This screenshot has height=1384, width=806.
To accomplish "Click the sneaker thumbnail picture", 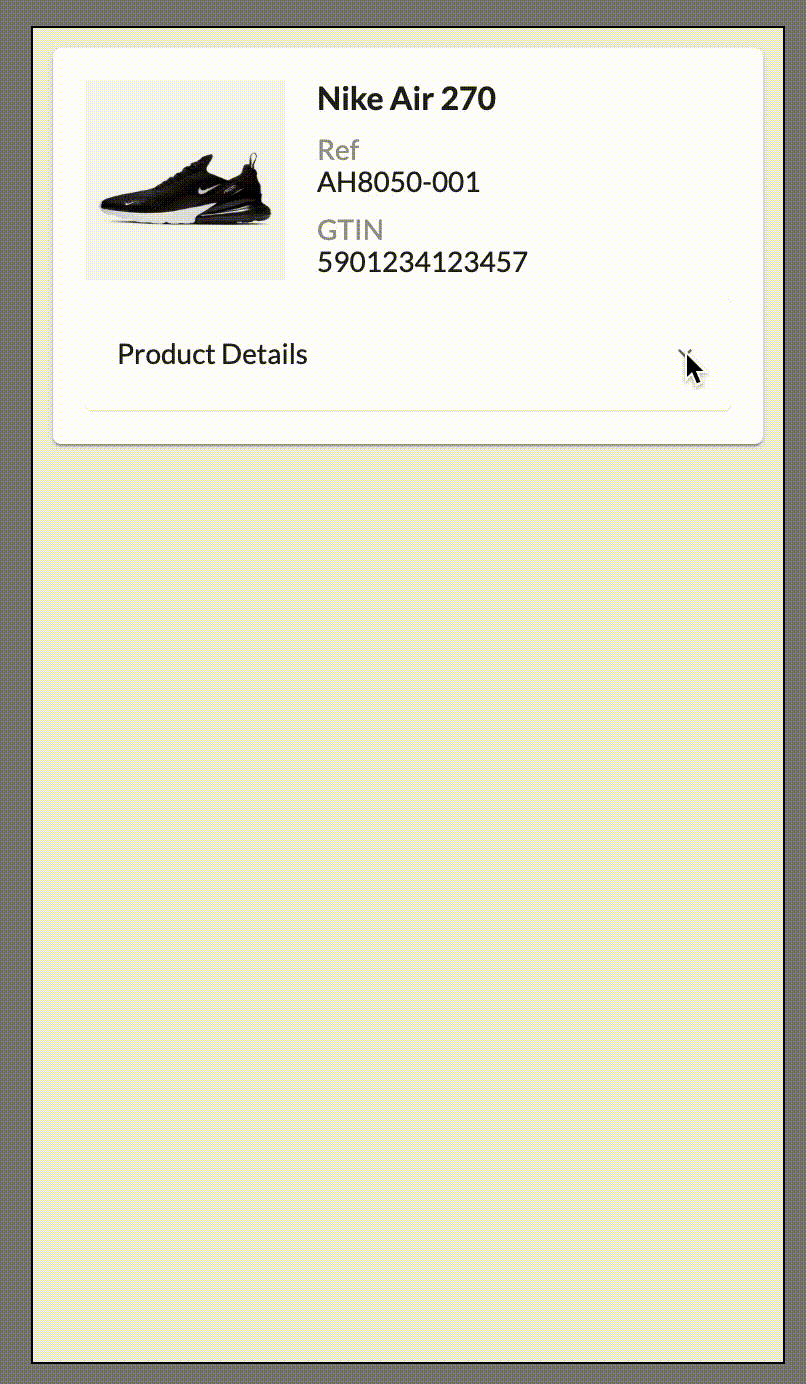I will (185, 180).
